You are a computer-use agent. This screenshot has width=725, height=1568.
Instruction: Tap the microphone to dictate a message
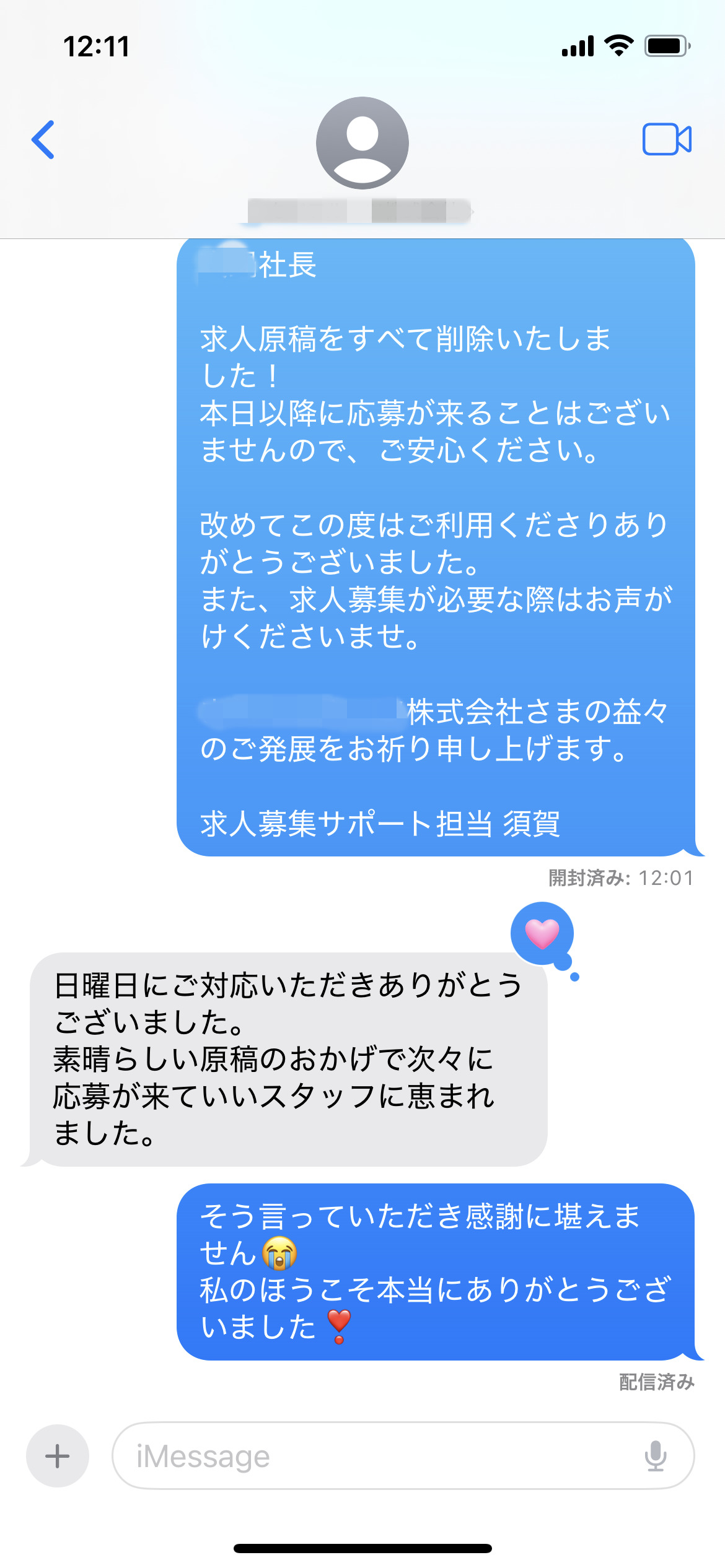[655, 1456]
